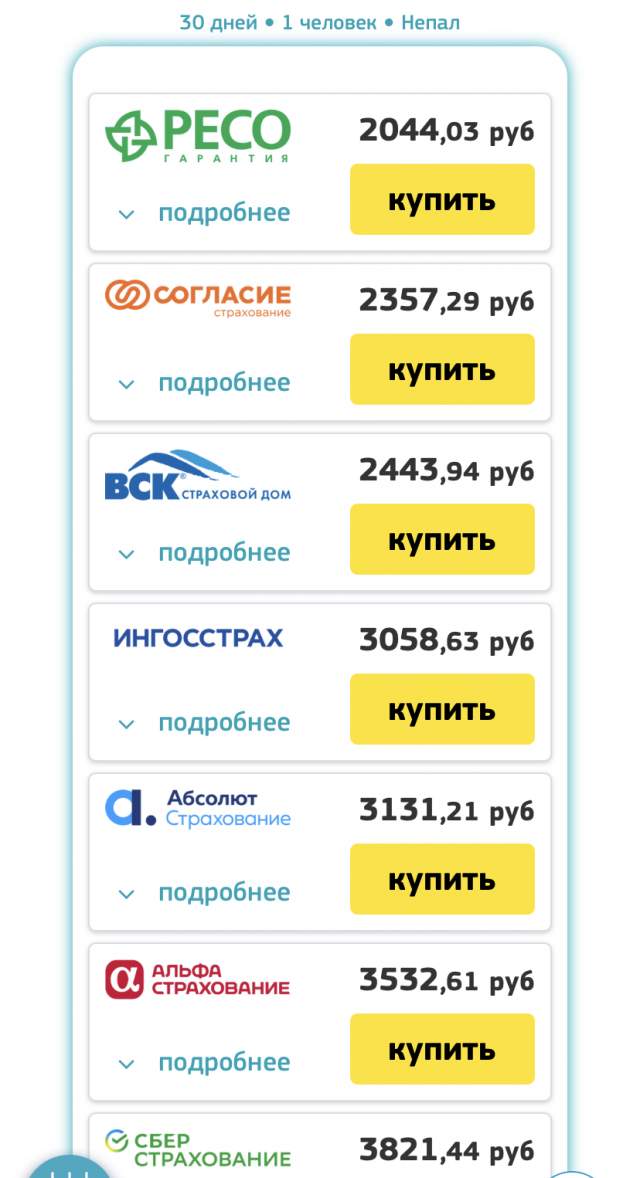Buy the Согласие insurance policy
The width and height of the screenshot is (640, 1178).
[x=442, y=369]
